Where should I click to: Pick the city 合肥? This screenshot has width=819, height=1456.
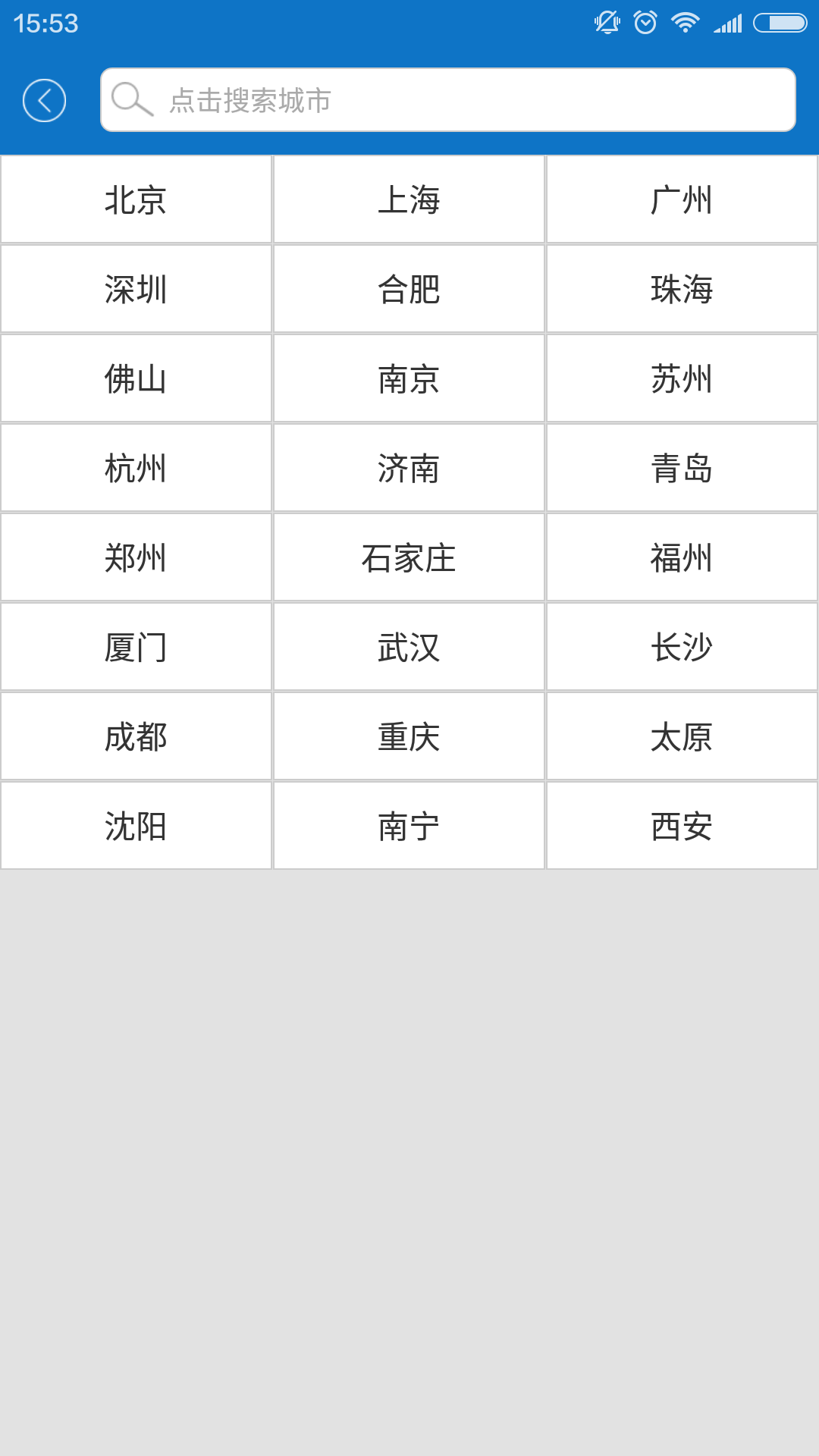pos(409,288)
